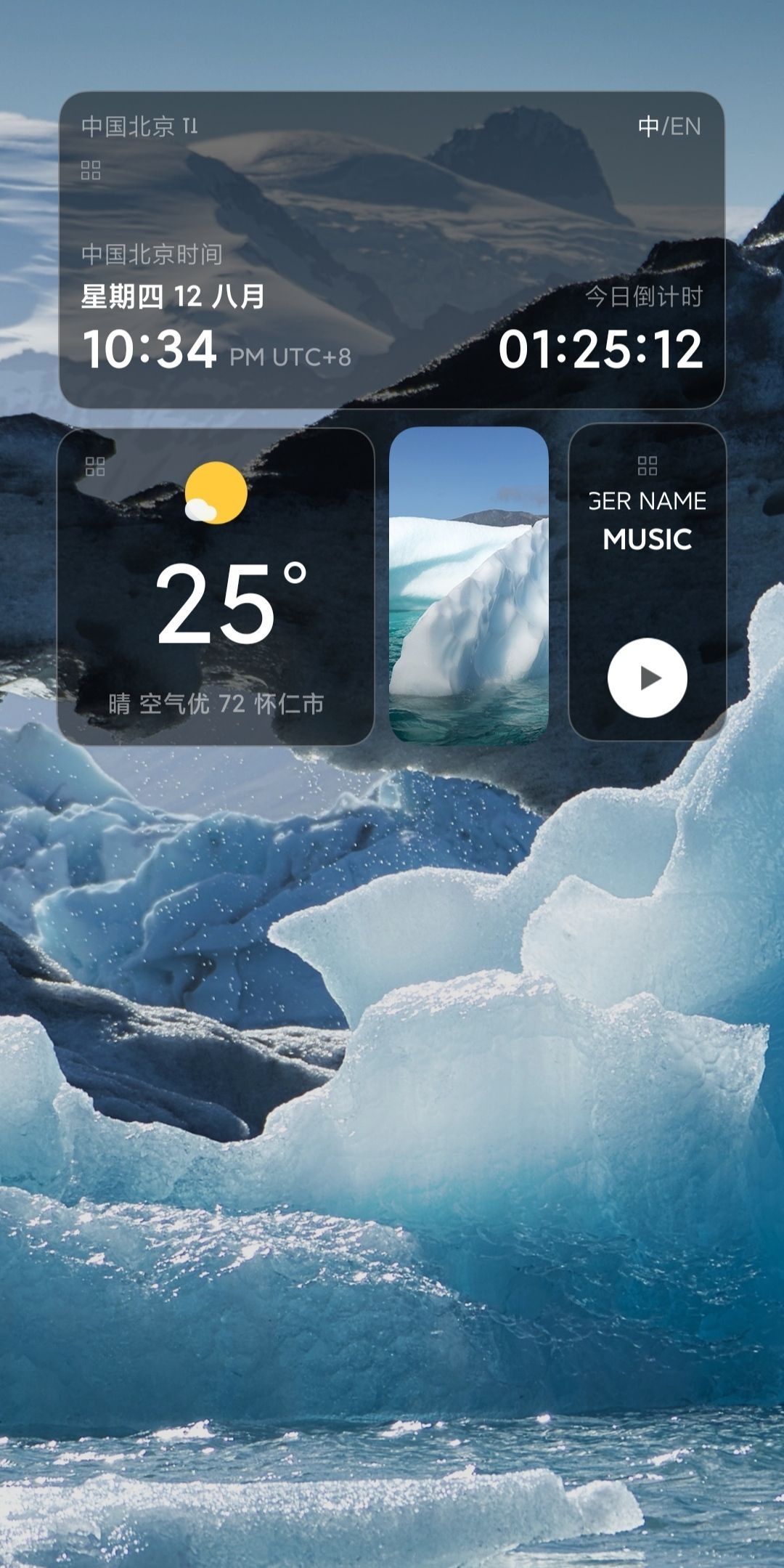The height and width of the screenshot is (1568, 784).
Task: Play music in the music widget
Action: pyautogui.click(x=647, y=678)
